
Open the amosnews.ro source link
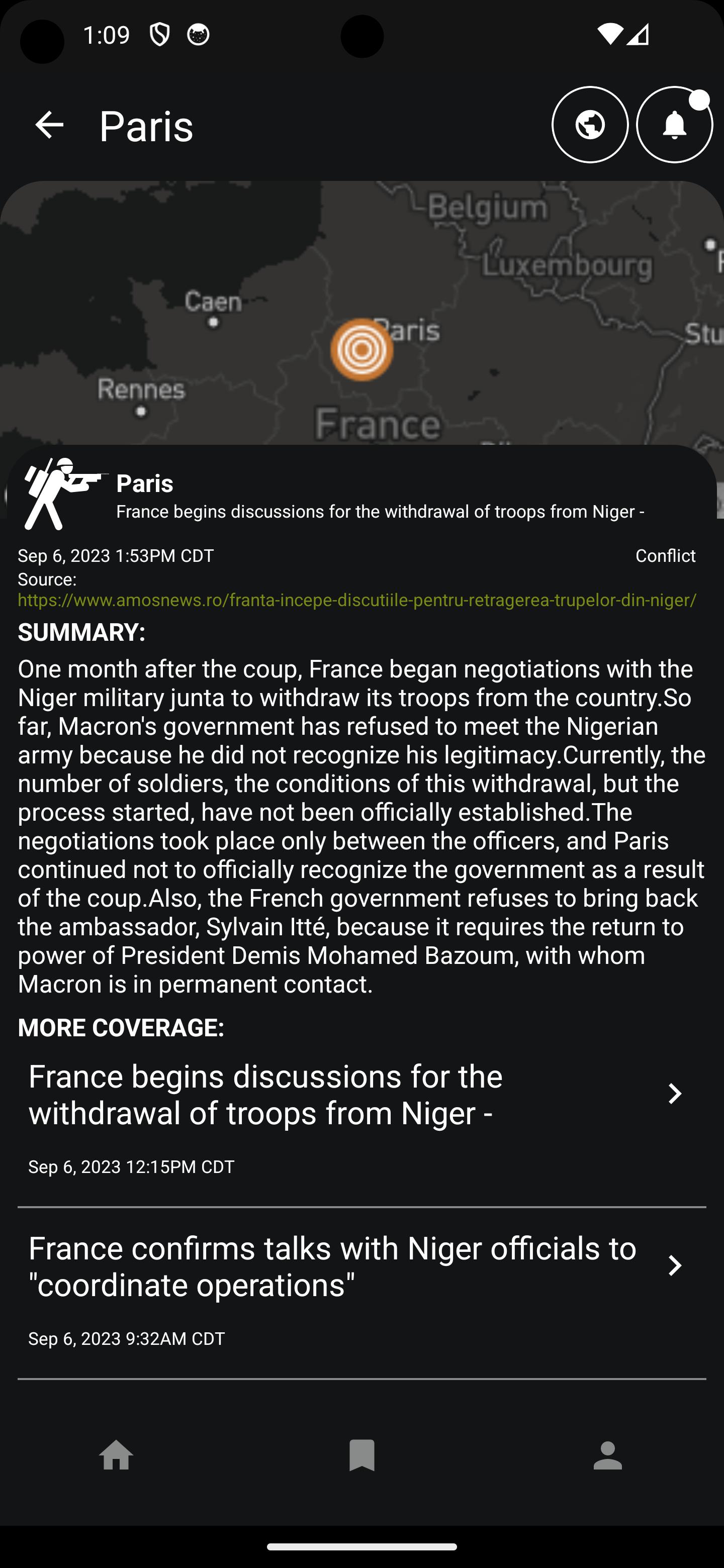(x=357, y=600)
